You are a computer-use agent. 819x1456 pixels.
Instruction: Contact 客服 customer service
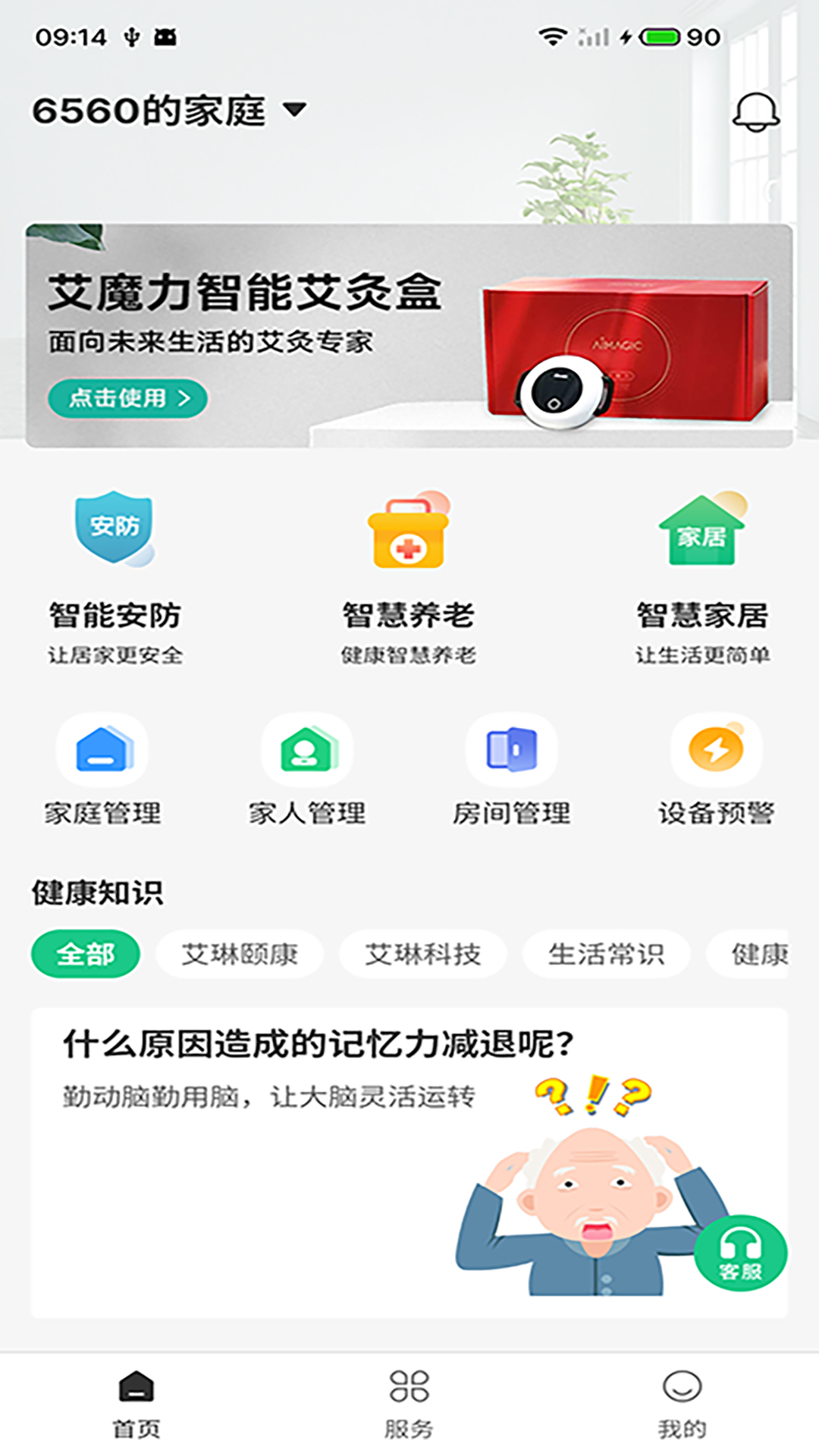click(741, 1252)
